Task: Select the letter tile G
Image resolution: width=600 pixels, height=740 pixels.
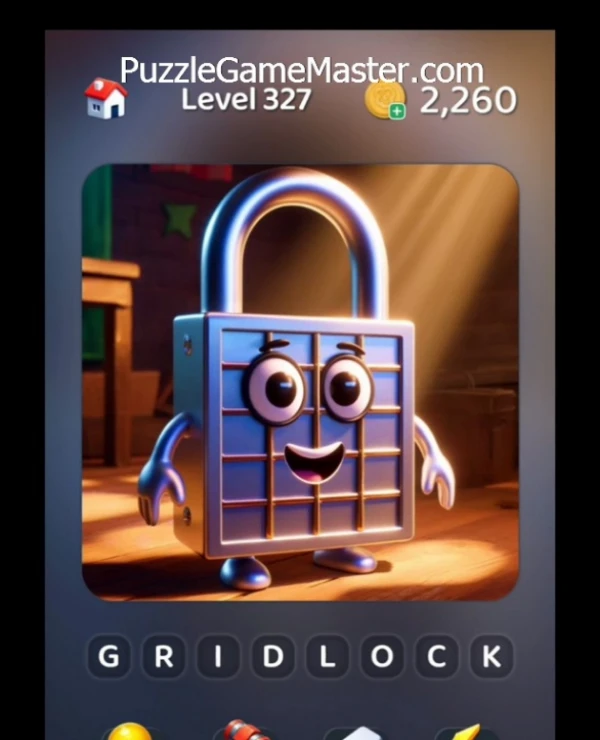Action: pos(109,657)
